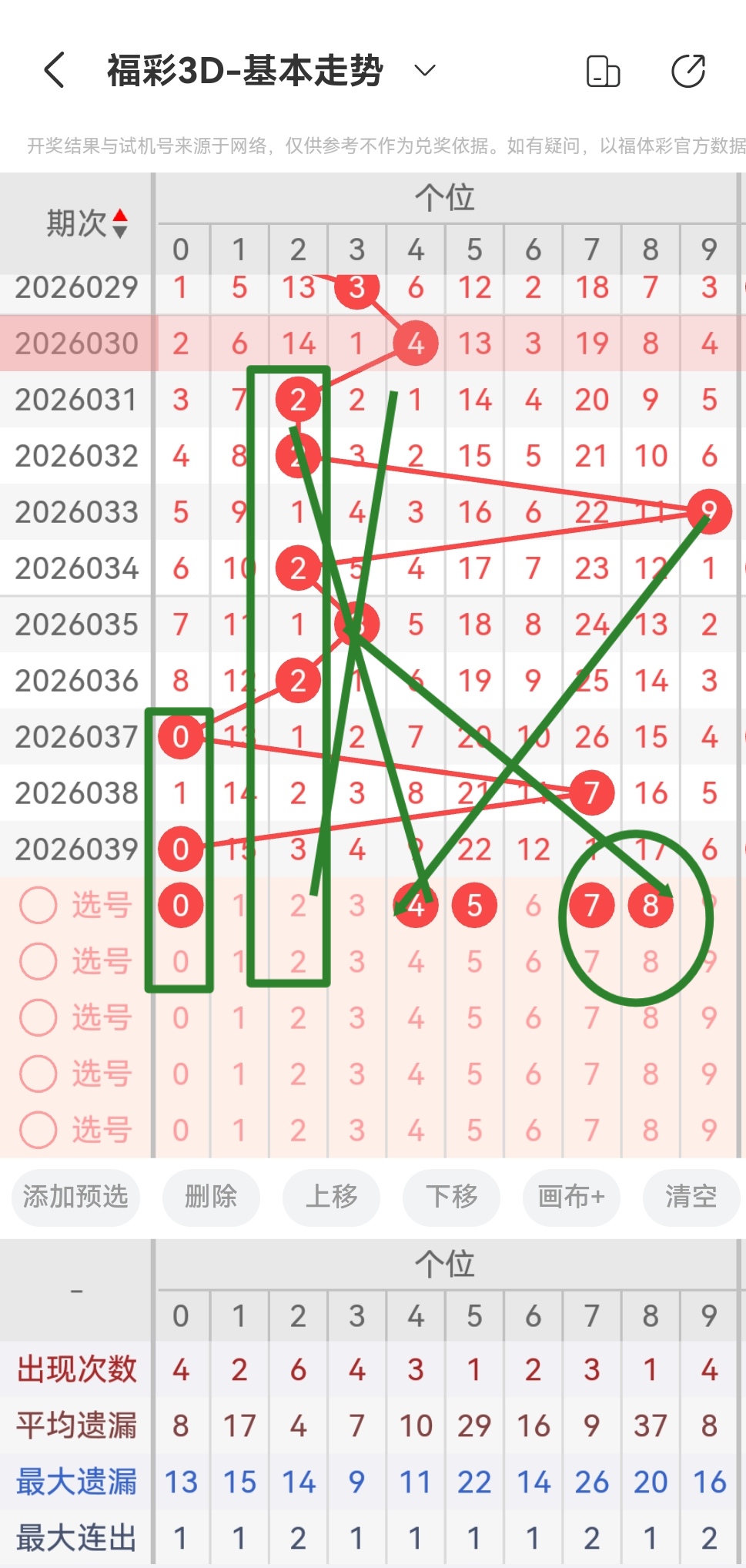This screenshot has width=746, height=1568.
Task: Select the third 选号 row circle
Action: click(x=38, y=1017)
